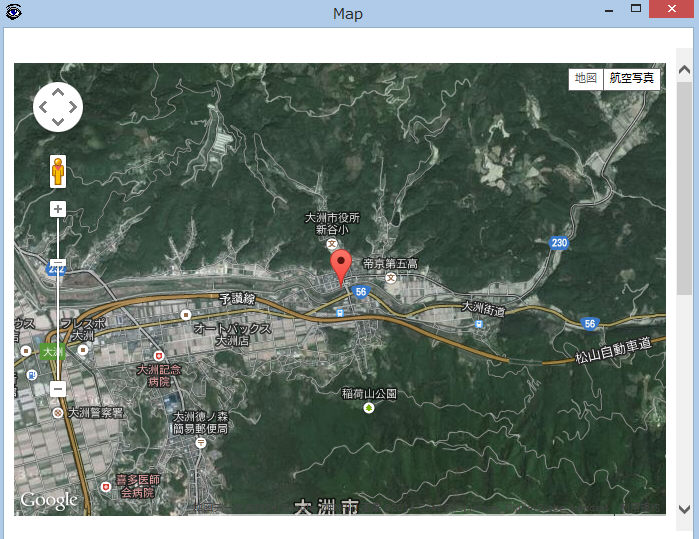Viewport: 699px width, 539px height.
Task: Pan the map down with the navigation arrow
Action: point(58,122)
